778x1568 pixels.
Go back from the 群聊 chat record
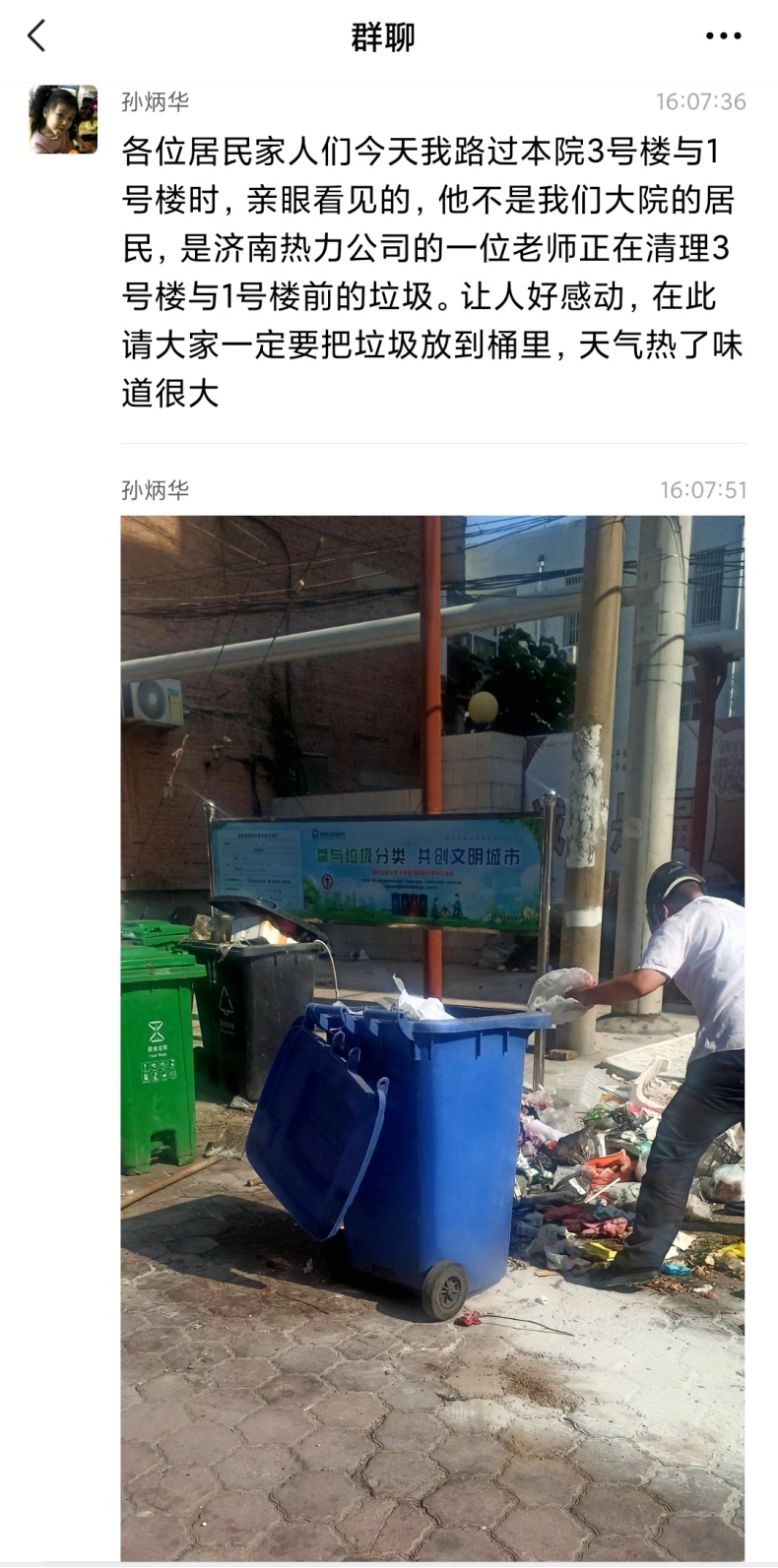pos(36,36)
